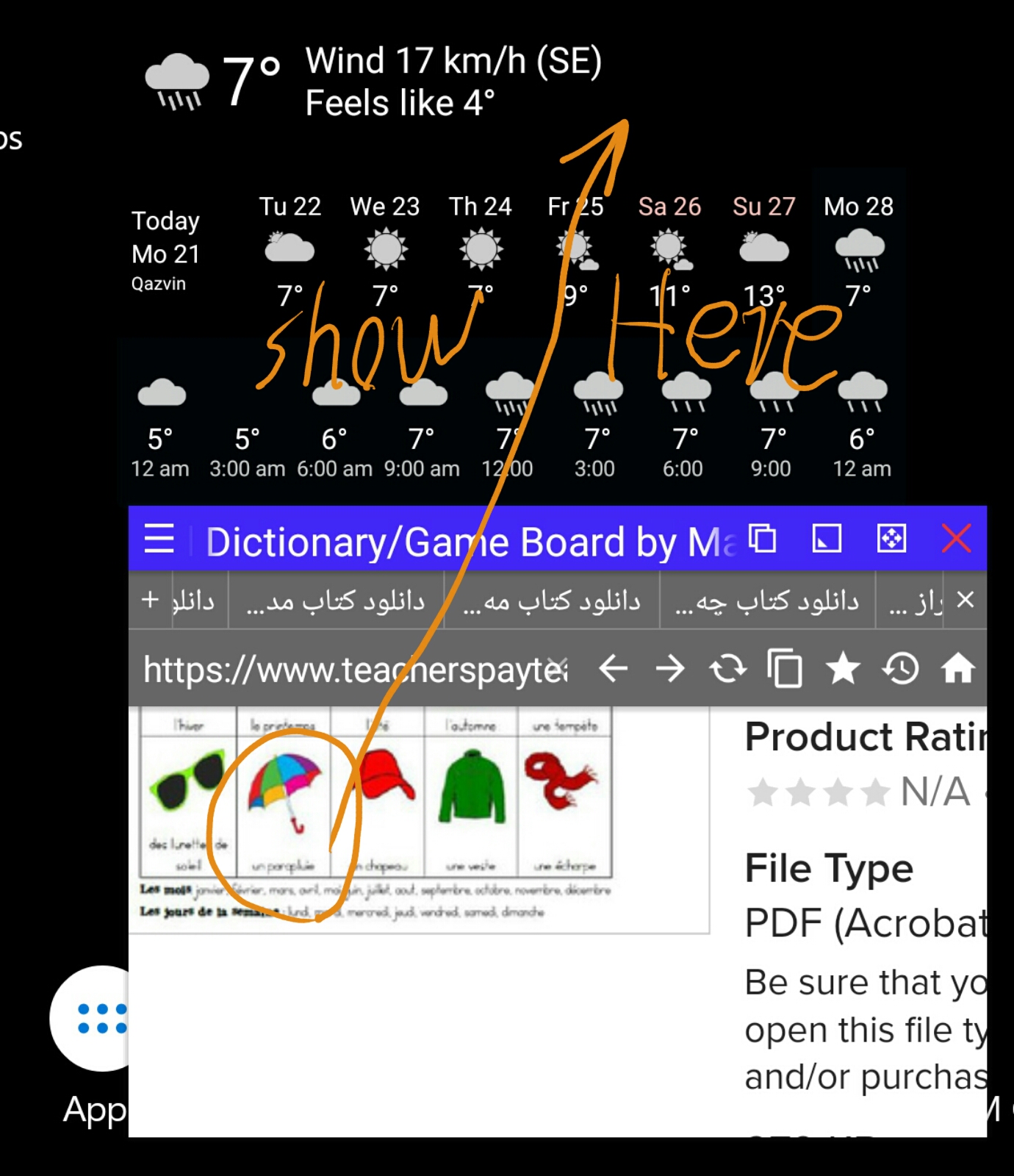1014x1176 pixels.
Task: Go back to the previous page
Action: pos(613,669)
